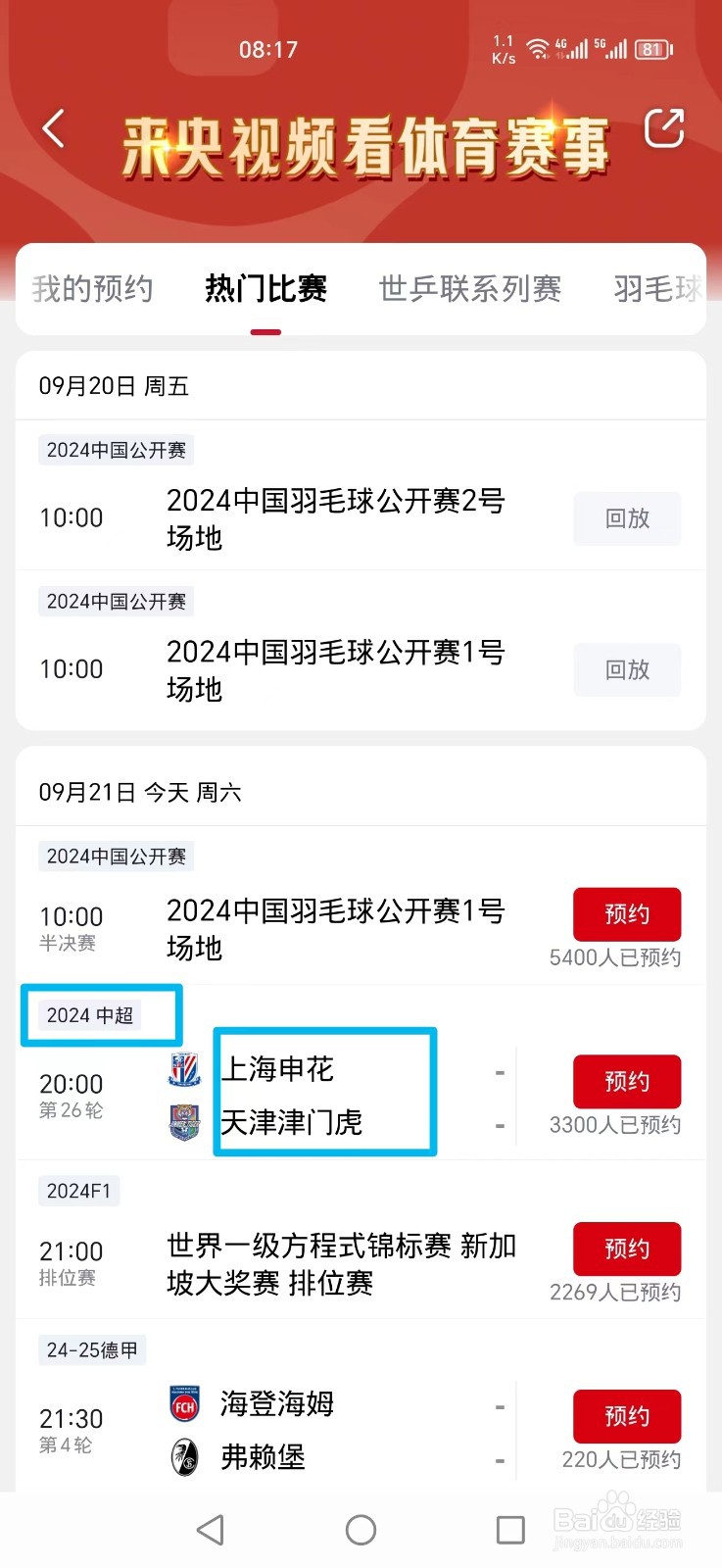Tap 回放 for 09月20日 1号场地 match
This screenshot has width=722, height=1568.
coord(627,669)
